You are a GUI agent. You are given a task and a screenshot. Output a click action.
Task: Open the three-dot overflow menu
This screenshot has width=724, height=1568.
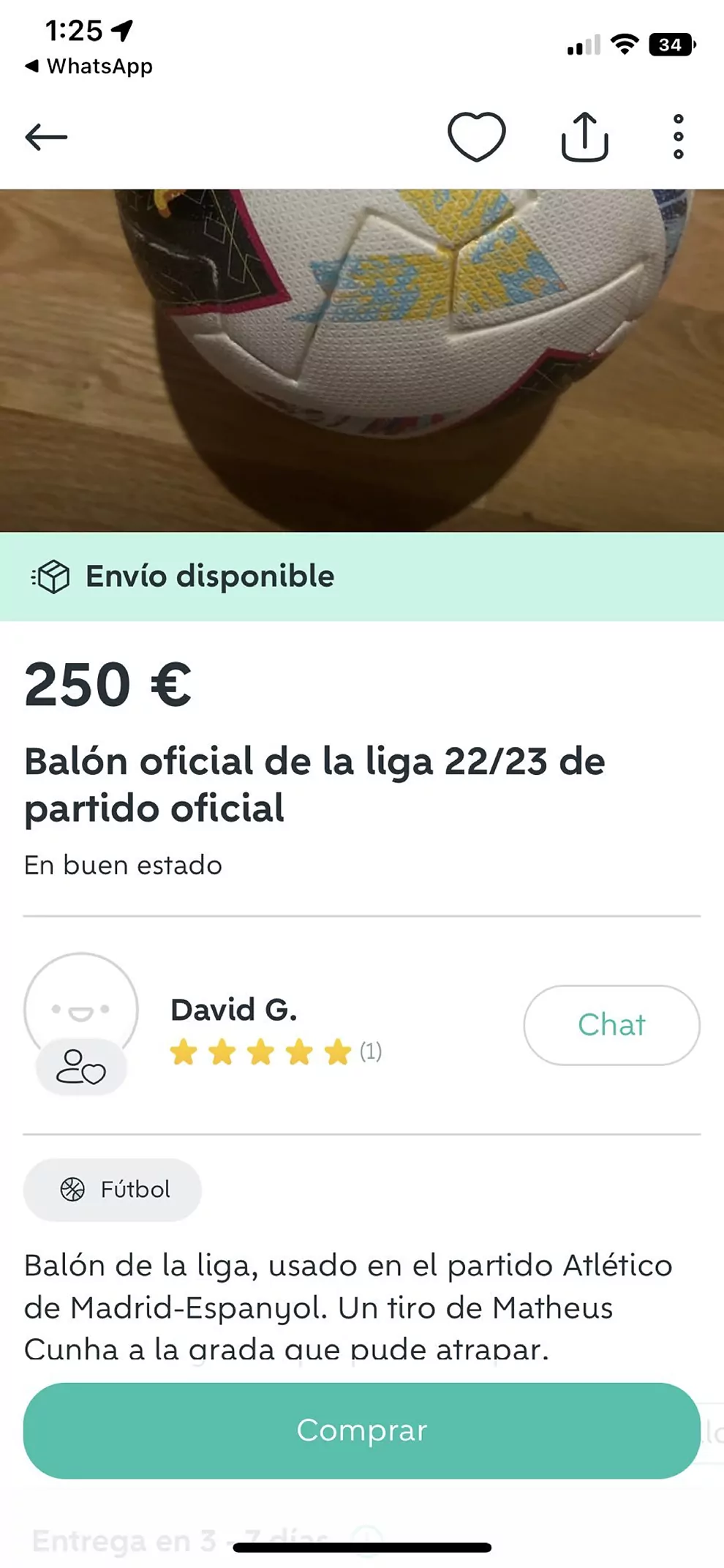678,136
